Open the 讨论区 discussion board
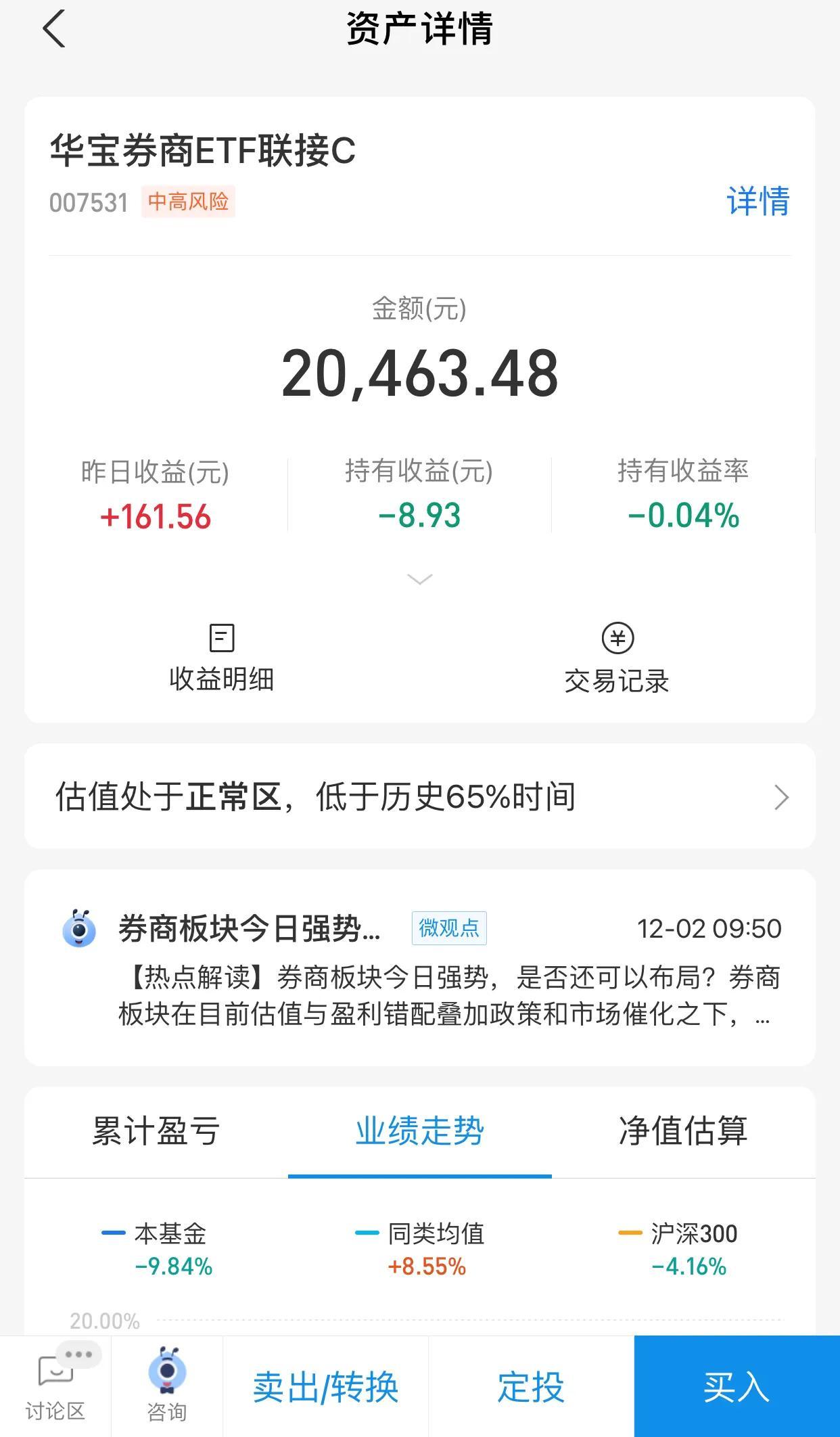This screenshot has height=1437, width=840. 55,1387
